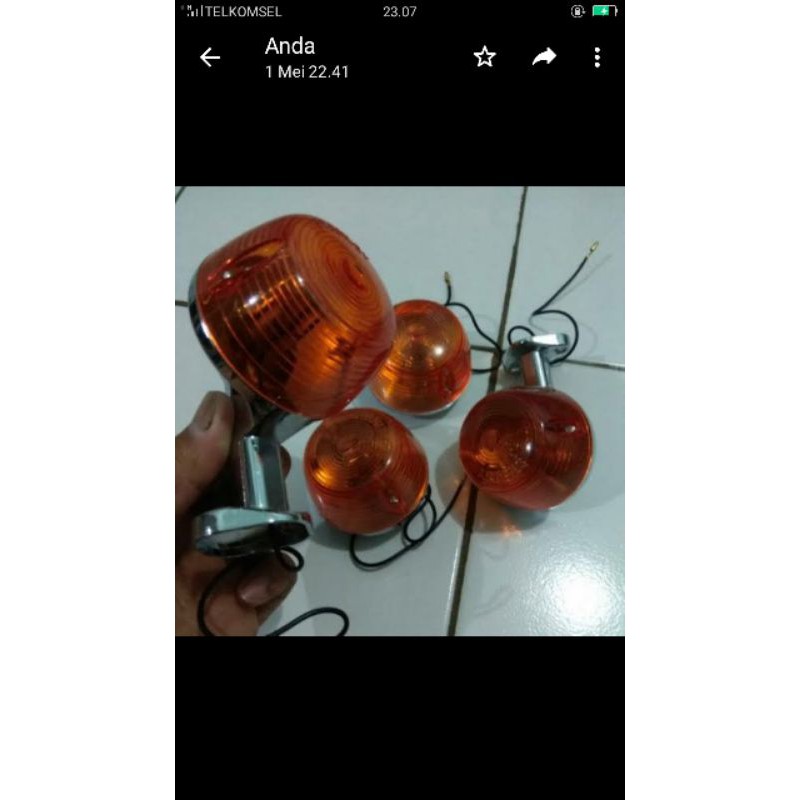The height and width of the screenshot is (800, 800).
Task: Forward the photo using the arrow icon
Action: click(x=544, y=57)
